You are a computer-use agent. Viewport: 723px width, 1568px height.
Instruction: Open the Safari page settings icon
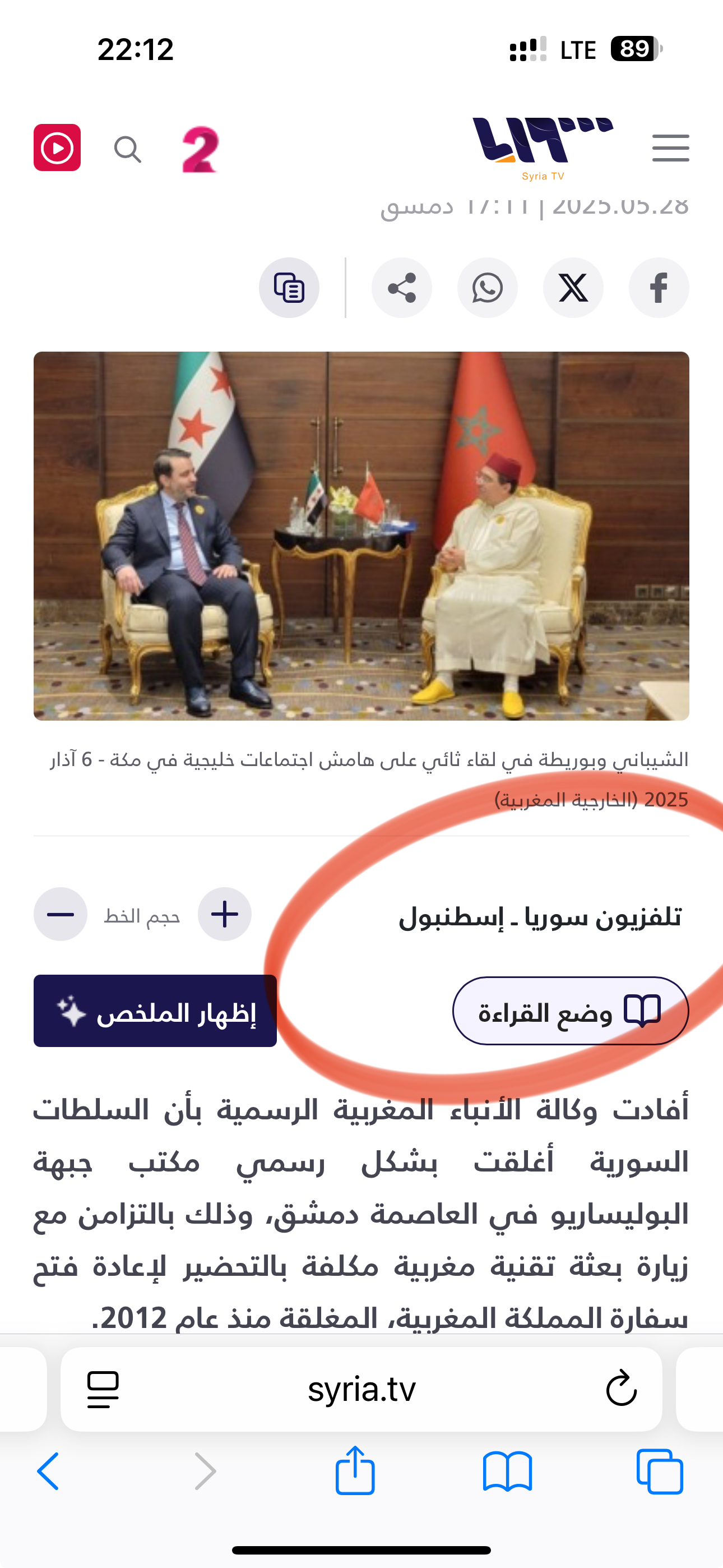point(103,1389)
